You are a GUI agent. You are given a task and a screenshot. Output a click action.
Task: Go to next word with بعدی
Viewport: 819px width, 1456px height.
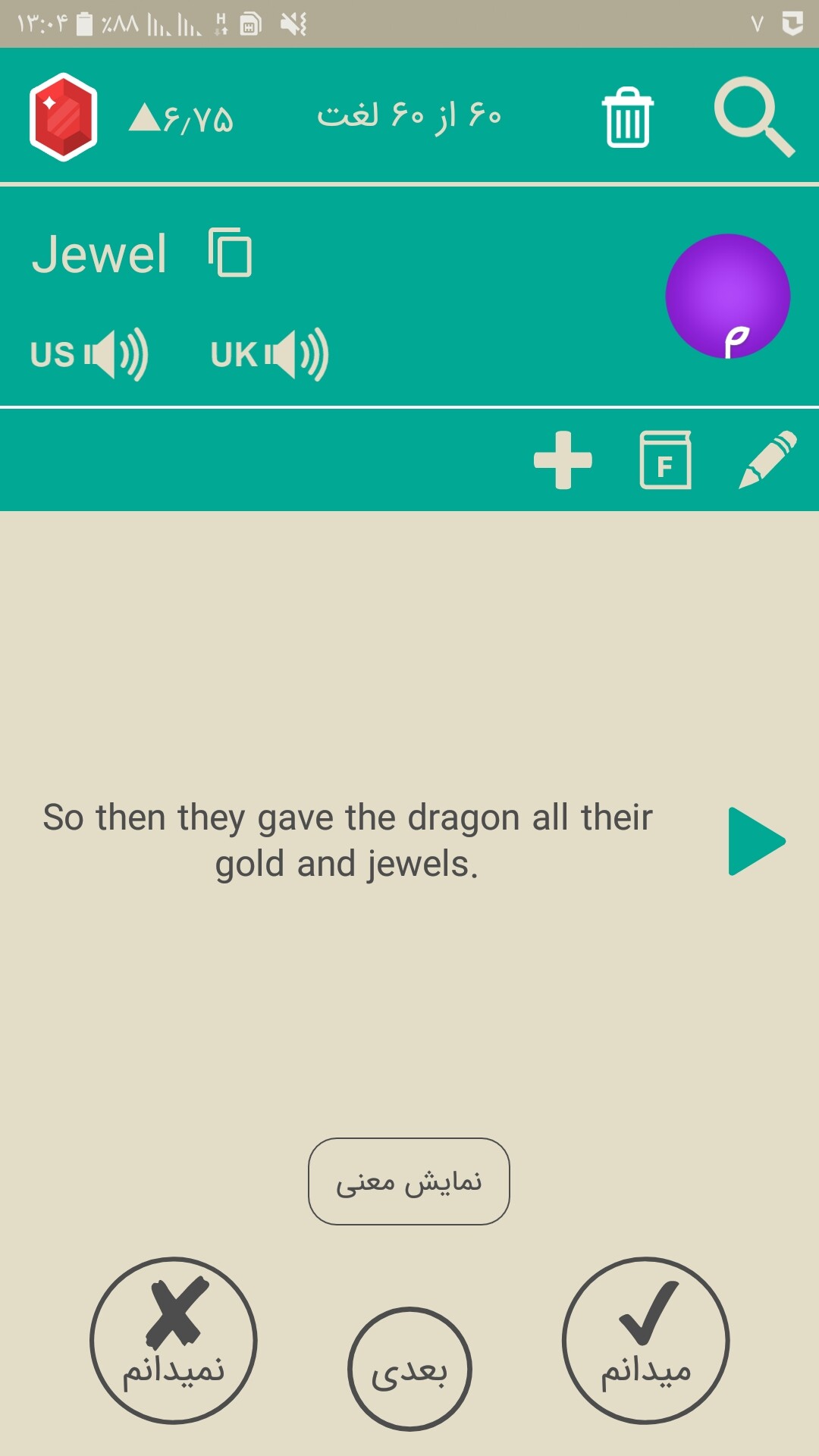tap(409, 1369)
